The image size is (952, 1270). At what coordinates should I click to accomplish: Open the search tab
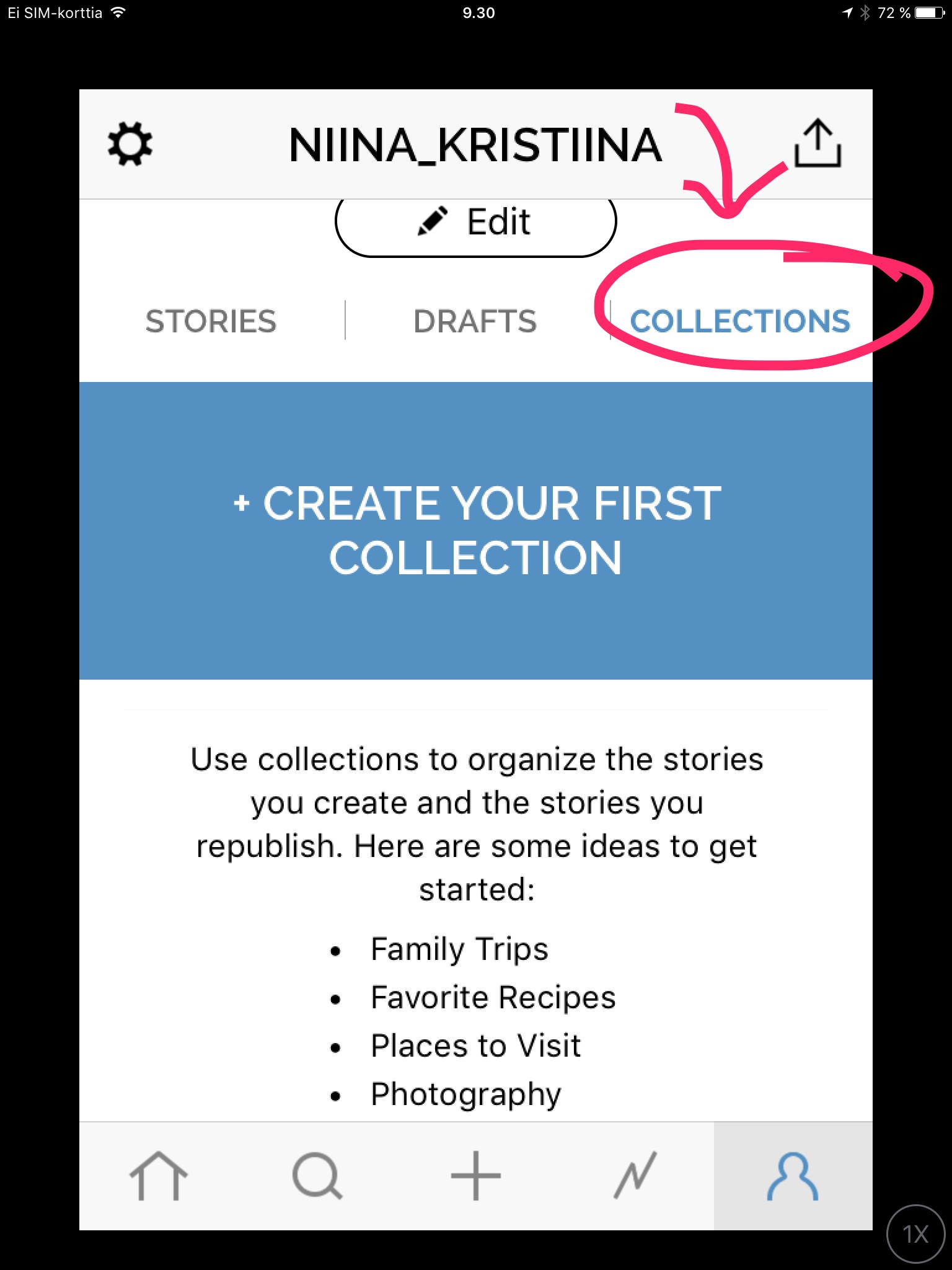317,1176
